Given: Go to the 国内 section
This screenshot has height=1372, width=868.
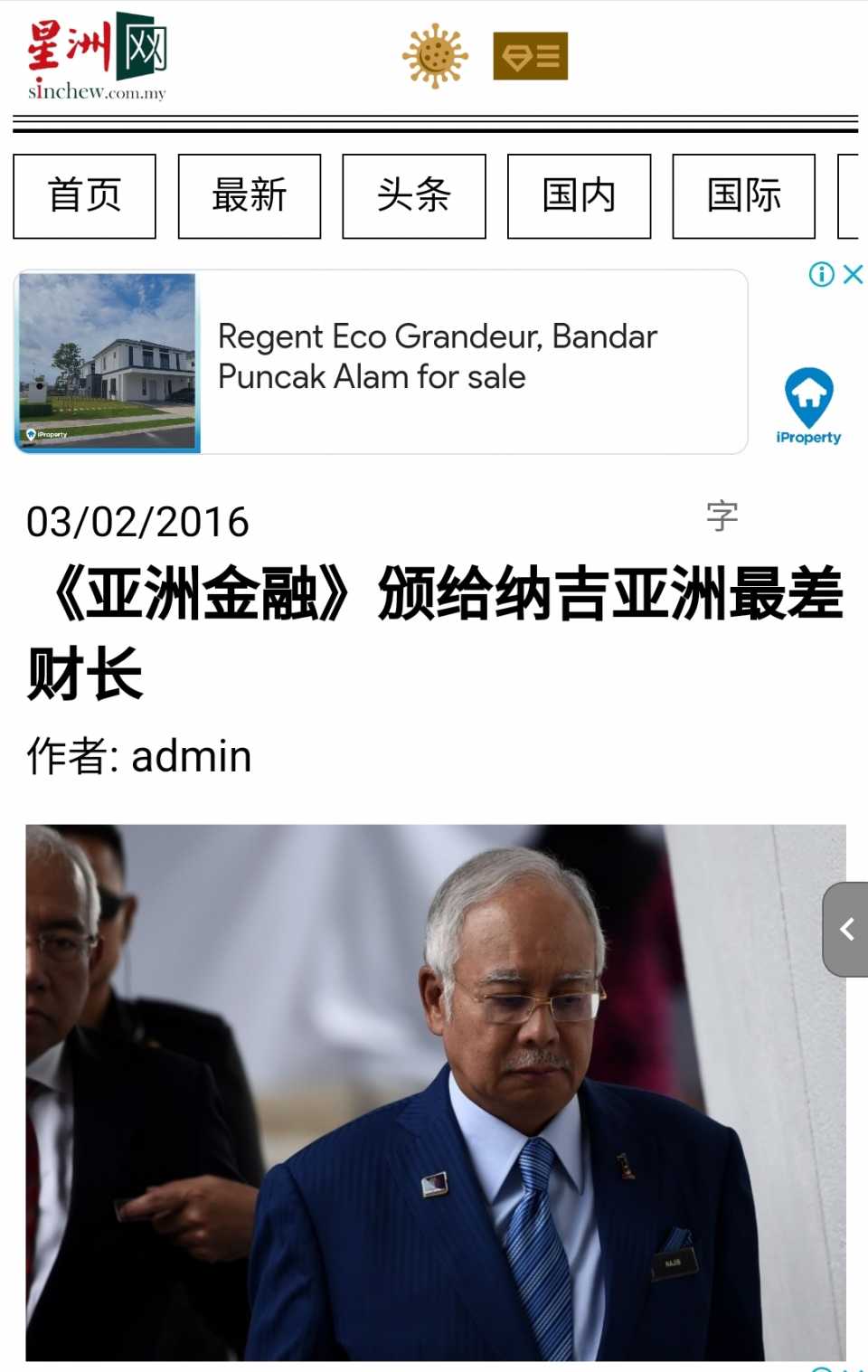Looking at the screenshot, I should [579, 196].
